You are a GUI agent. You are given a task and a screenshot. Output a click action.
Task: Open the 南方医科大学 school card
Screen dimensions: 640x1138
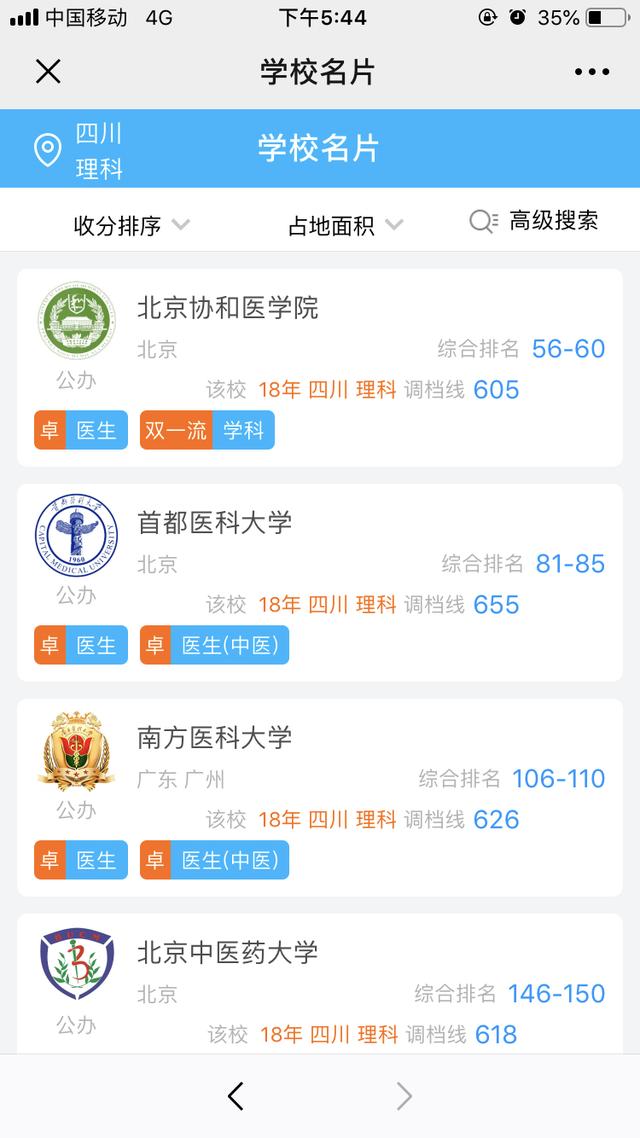point(319,797)
